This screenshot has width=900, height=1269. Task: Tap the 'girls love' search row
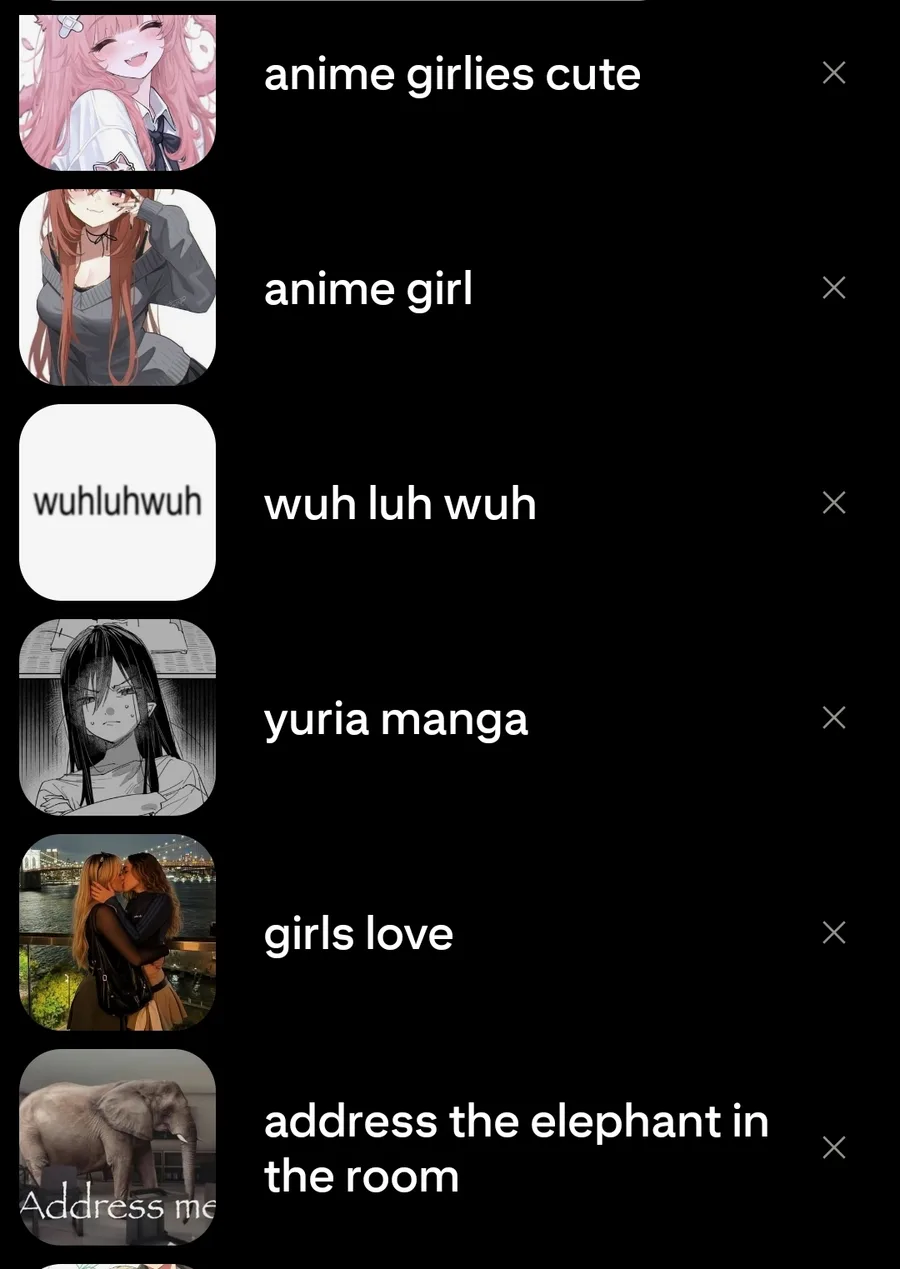click(x=358, y=934)
